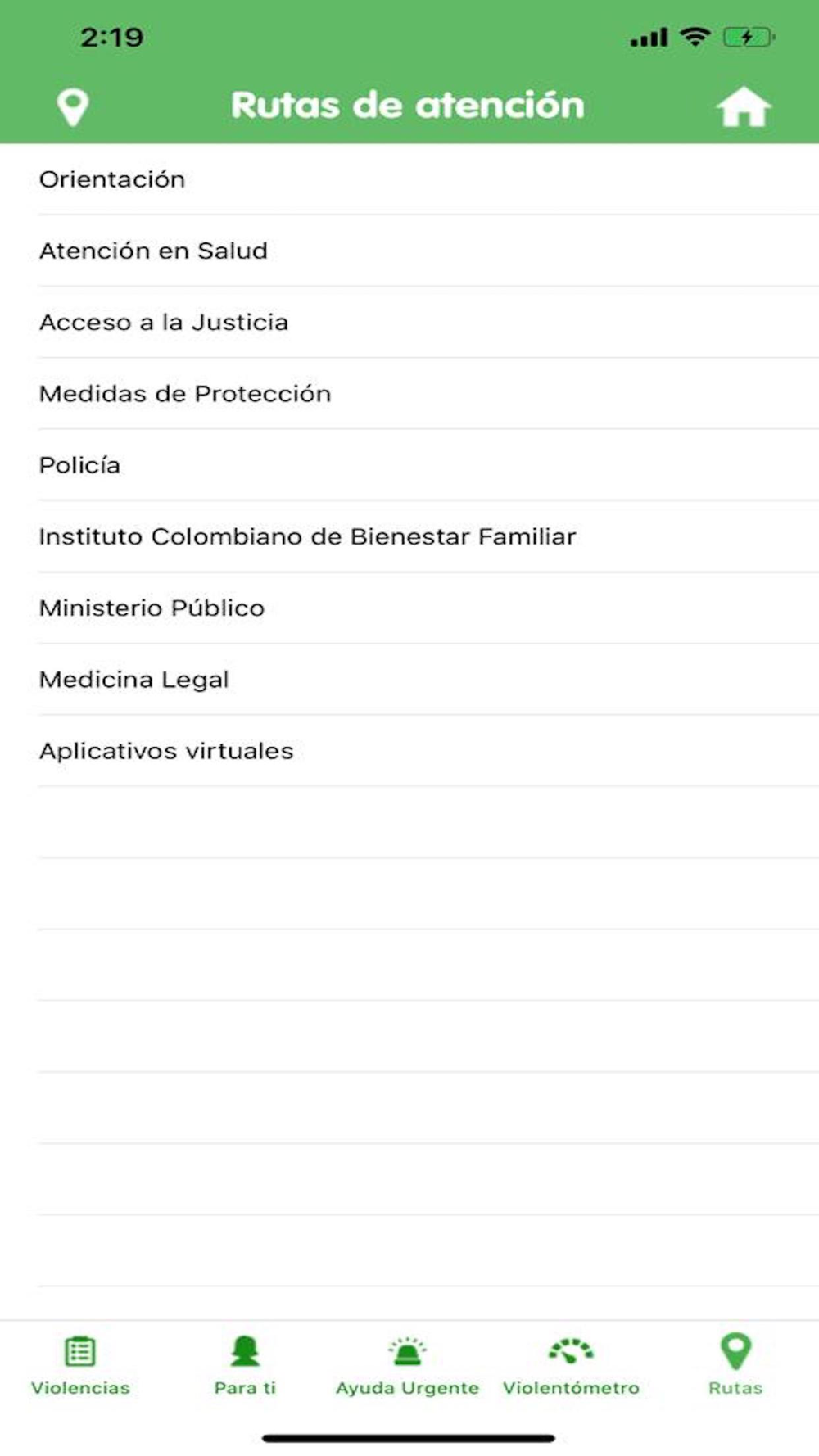
Task: Select the Policía row
Action: (409, 465)
